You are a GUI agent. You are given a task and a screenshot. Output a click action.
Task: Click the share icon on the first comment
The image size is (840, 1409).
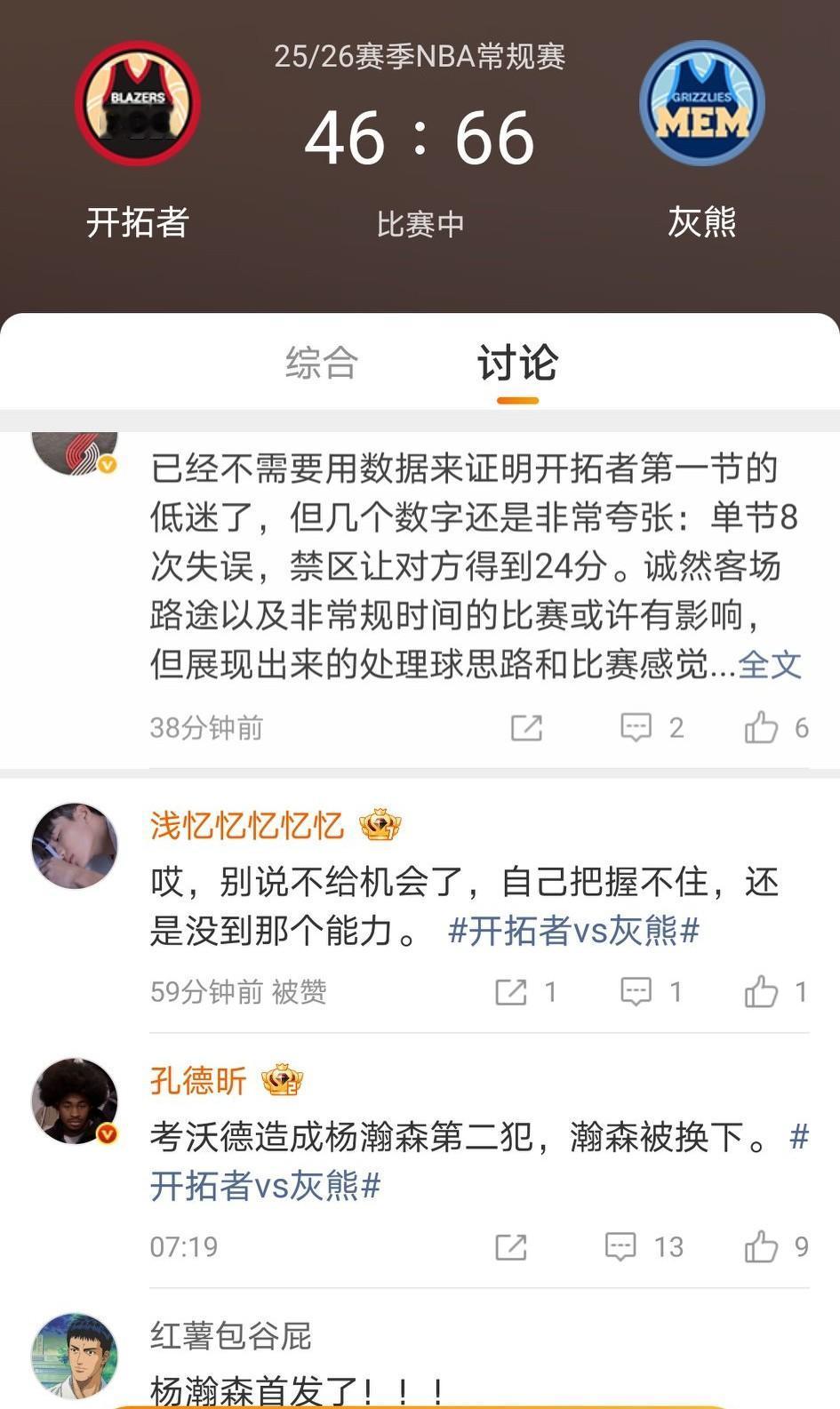(x=526, y=726)
